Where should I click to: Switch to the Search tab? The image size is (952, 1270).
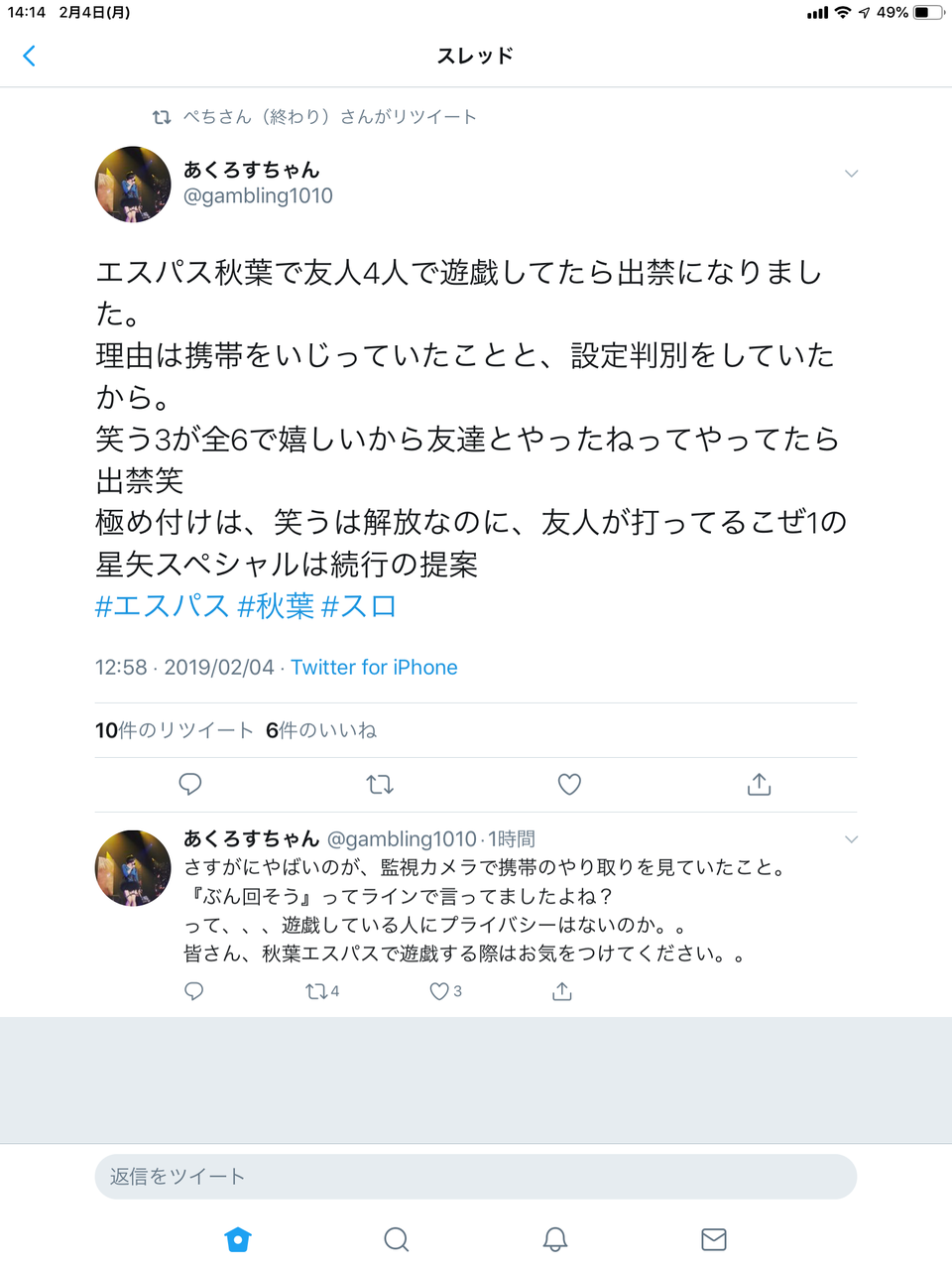pyautogui.click(x=397, y=1239)
